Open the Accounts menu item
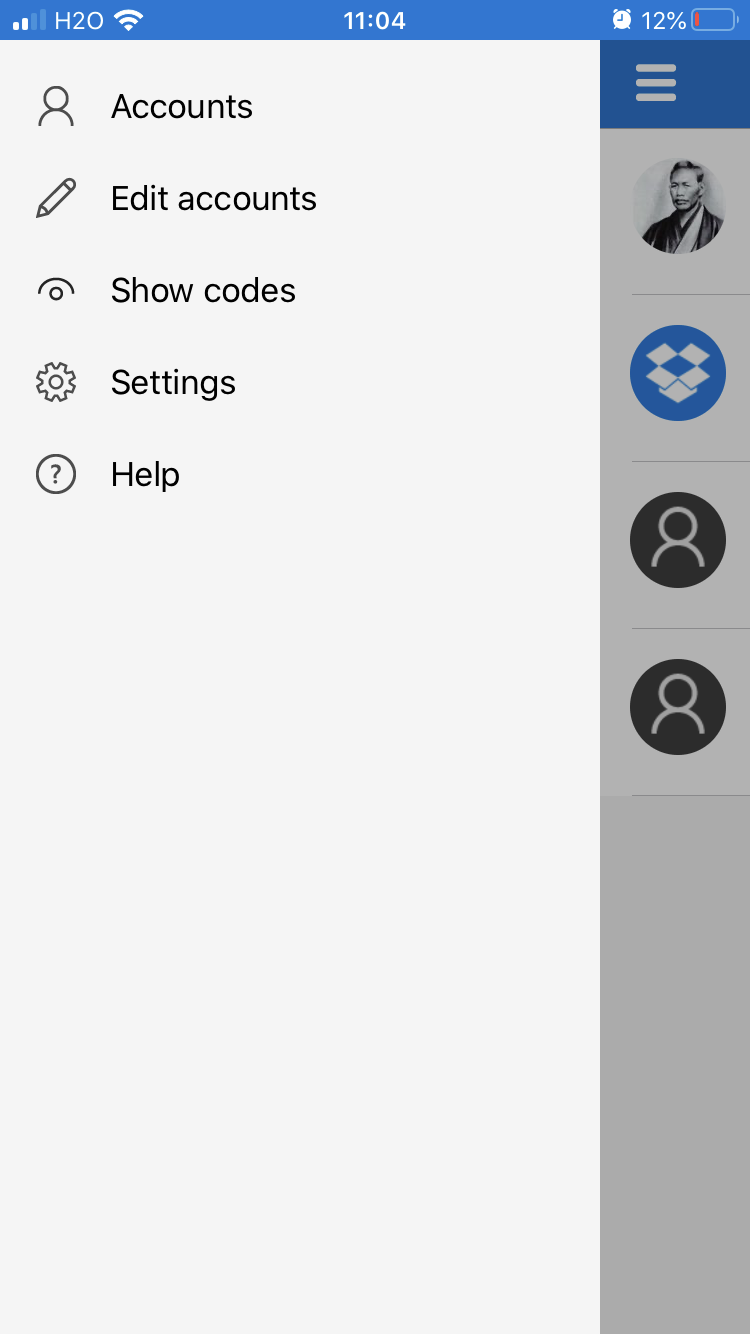This screenshot has width=750, height=1334. [181, 107]
